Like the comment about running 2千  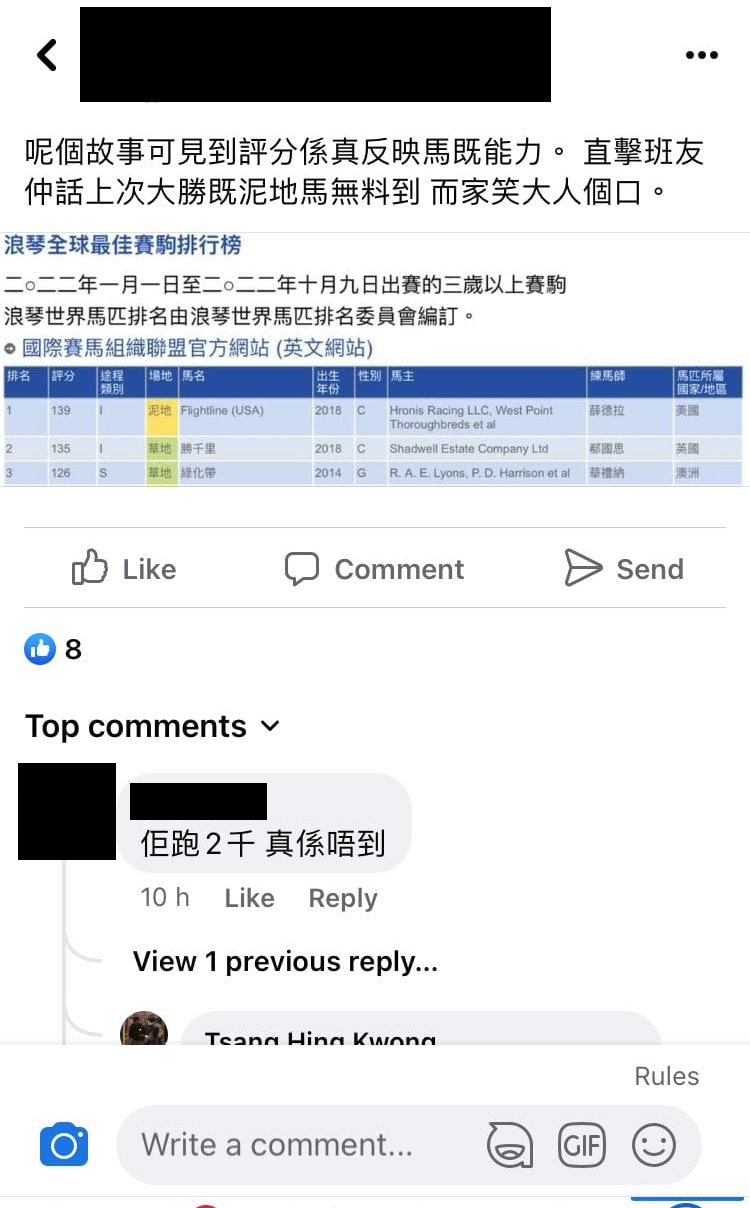click(249, 898)
